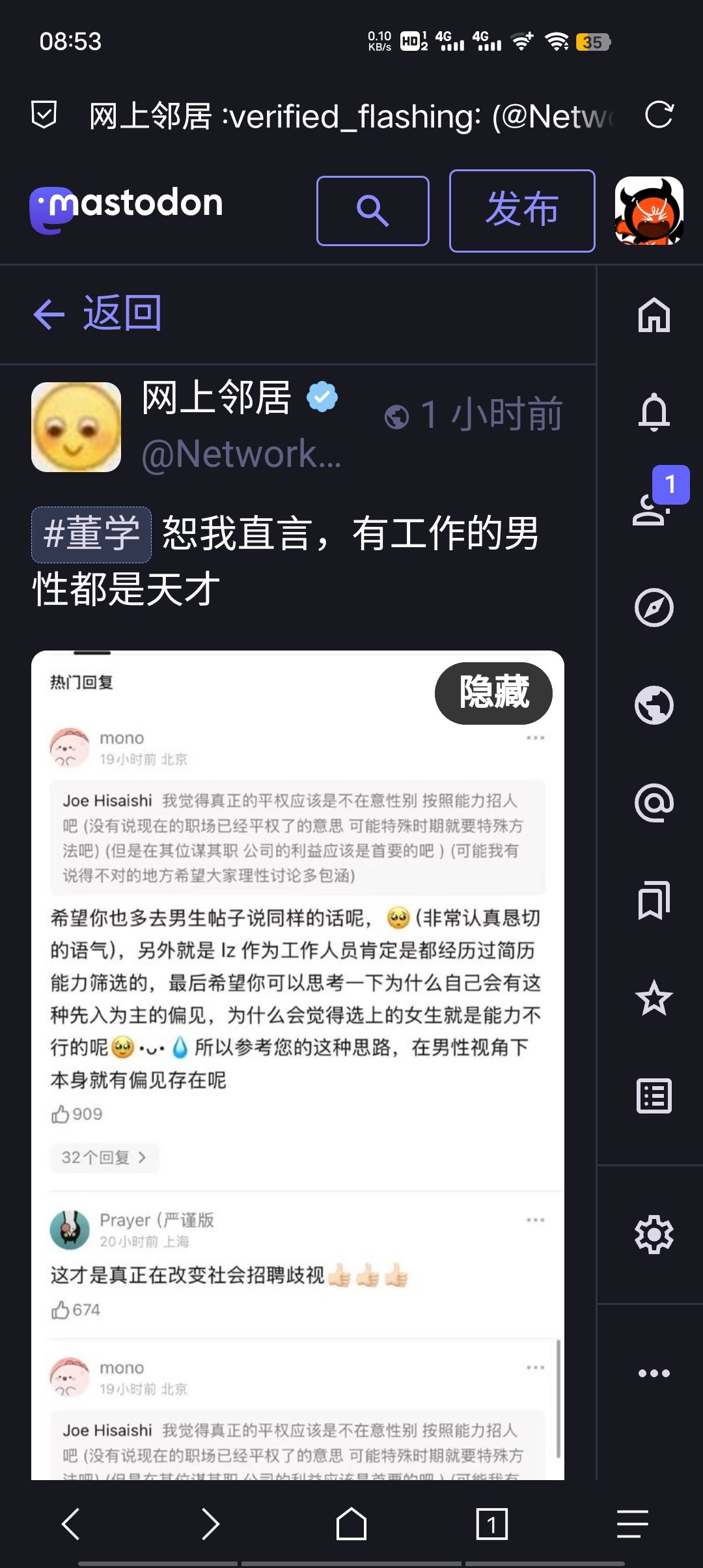Image resolution: width=703 pixels, height=1568 pixels.
Task: Open the #董学 hashtag
Action: click(92, 534)
